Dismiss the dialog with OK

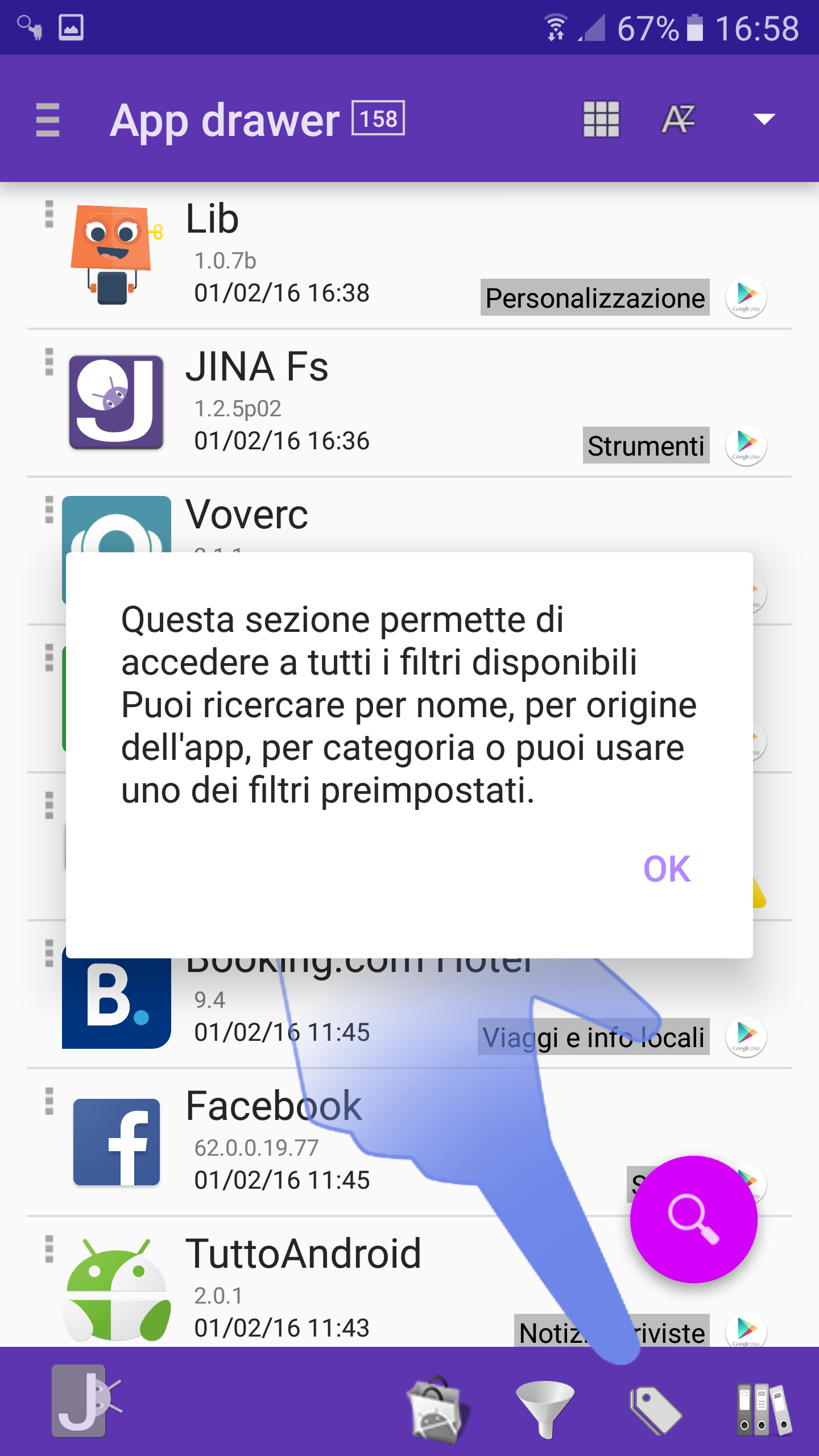tap(667, 869)
